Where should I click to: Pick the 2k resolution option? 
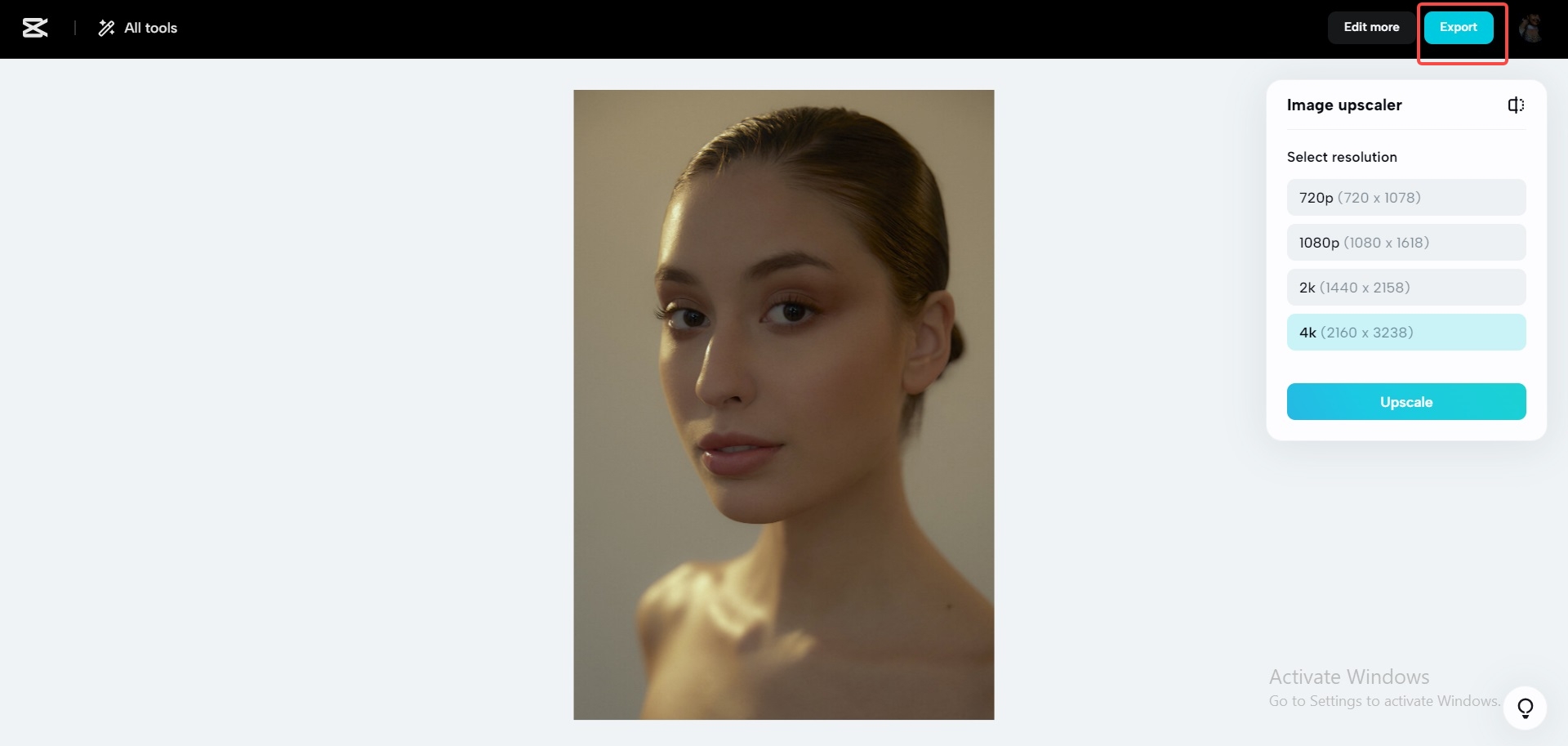(x=1405, y=288)
